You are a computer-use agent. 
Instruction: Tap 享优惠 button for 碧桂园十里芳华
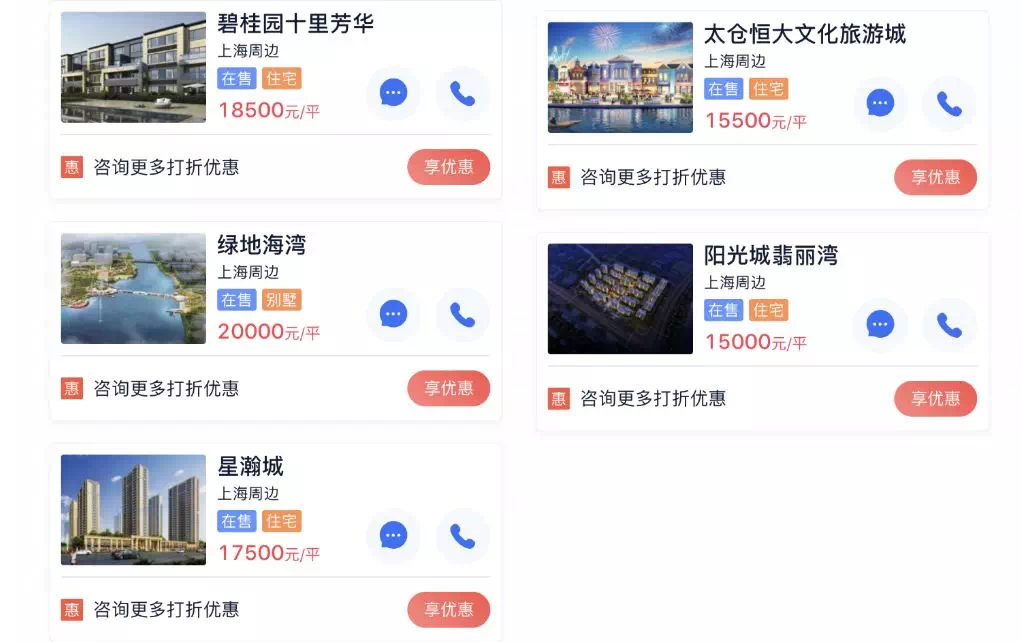[448, 167]
